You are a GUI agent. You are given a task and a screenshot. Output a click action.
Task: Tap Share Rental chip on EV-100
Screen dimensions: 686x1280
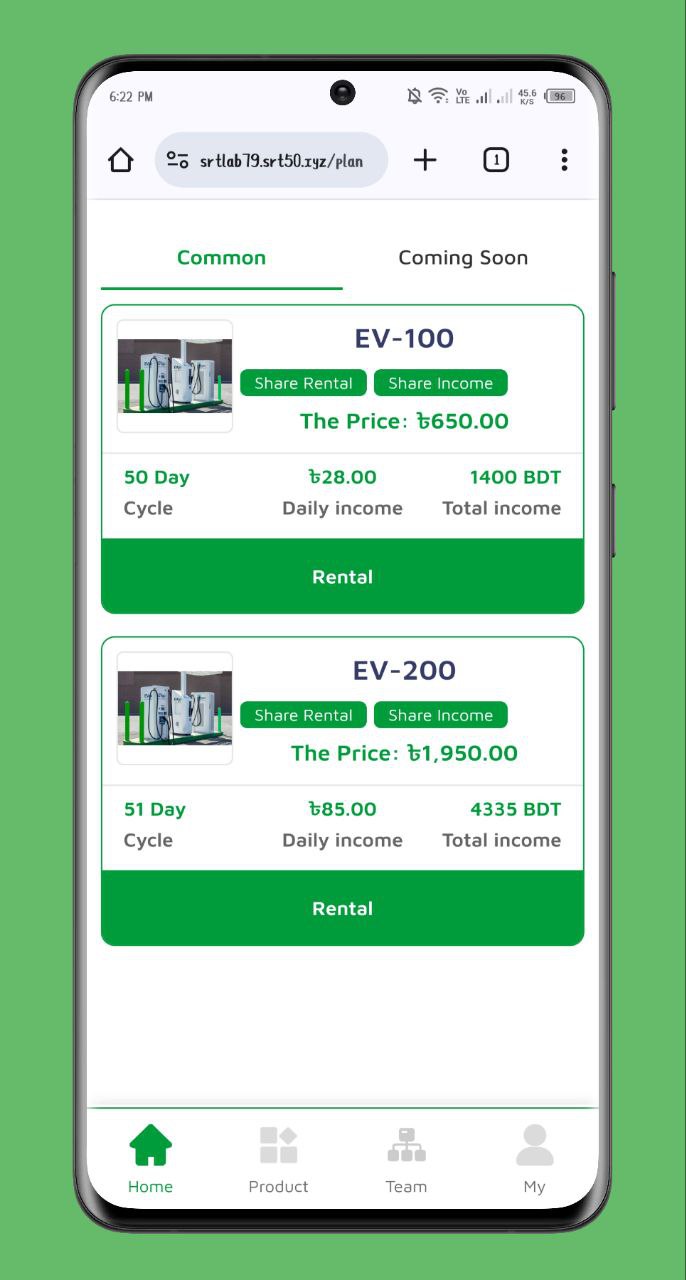point(303,383)
